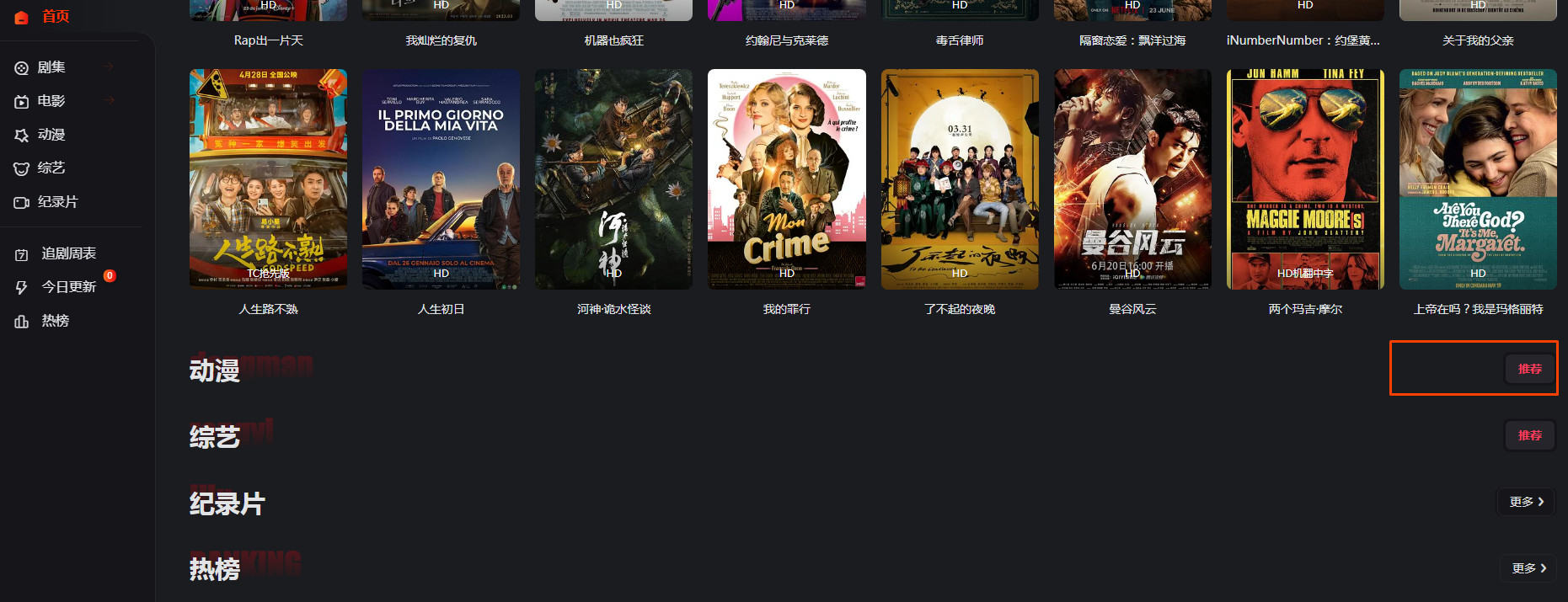Image resolution: width=1568 pixels, height=602 pixels.
Task: Open the movie 人生路不熟
Action: coord(268,179)
